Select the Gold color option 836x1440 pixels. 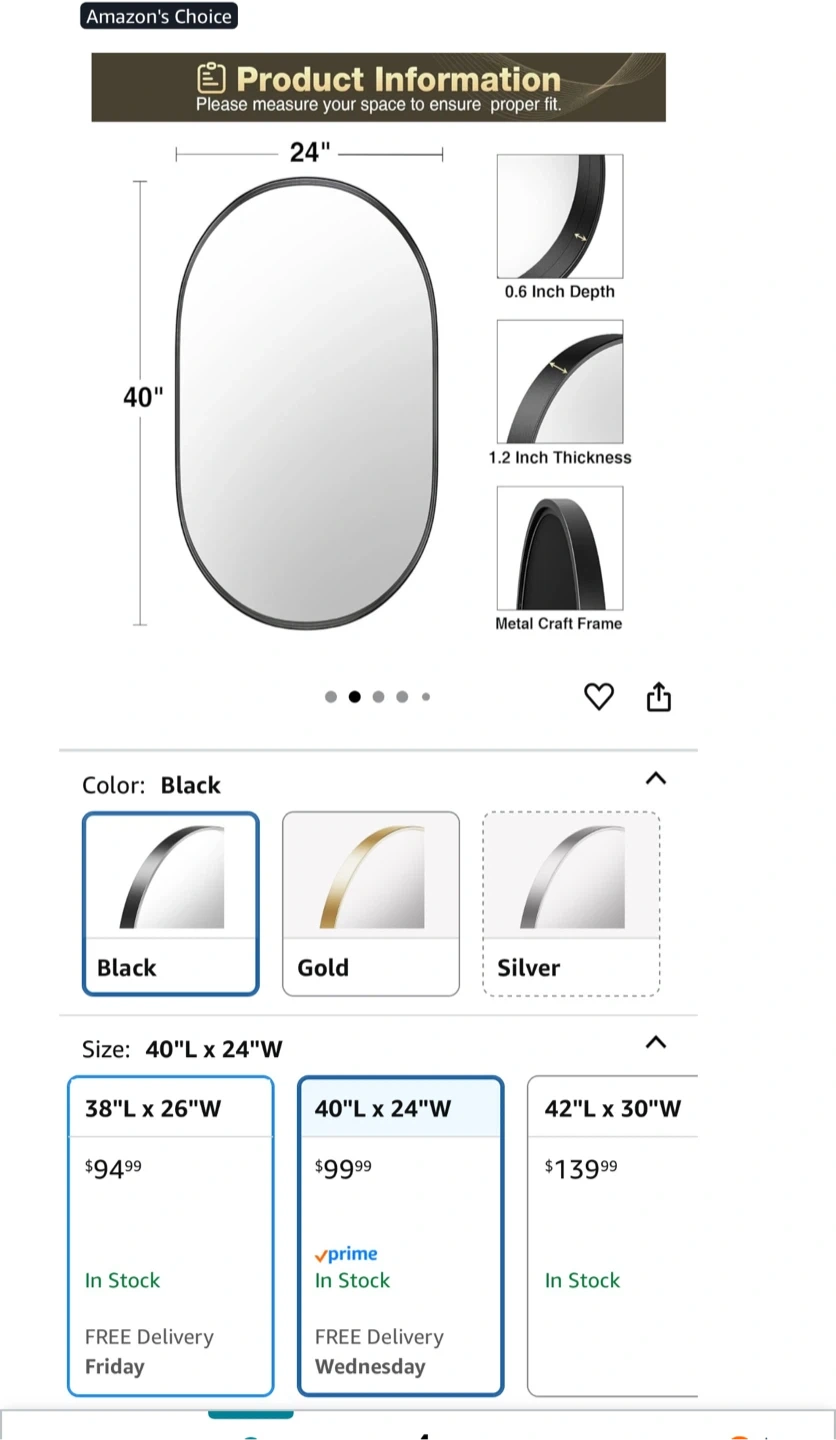[x=371, y=904]
